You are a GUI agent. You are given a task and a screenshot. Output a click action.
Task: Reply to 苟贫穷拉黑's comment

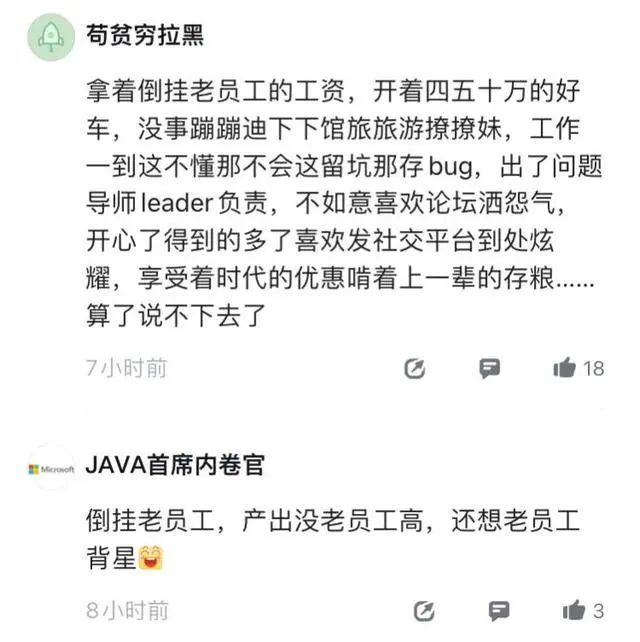pos(489,368)
